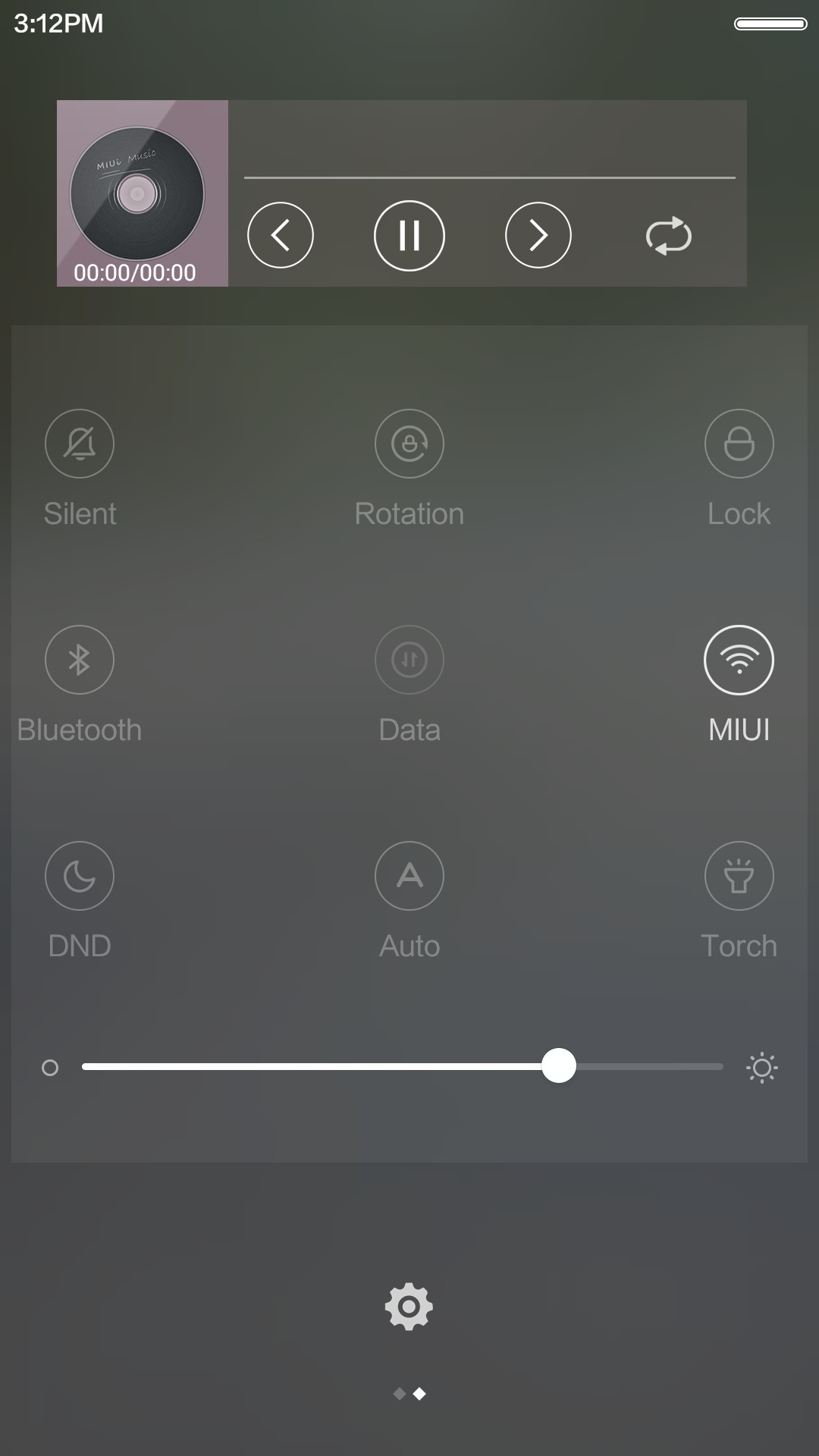Pause the music playback
819x1456 pixels.
(409, 235)
